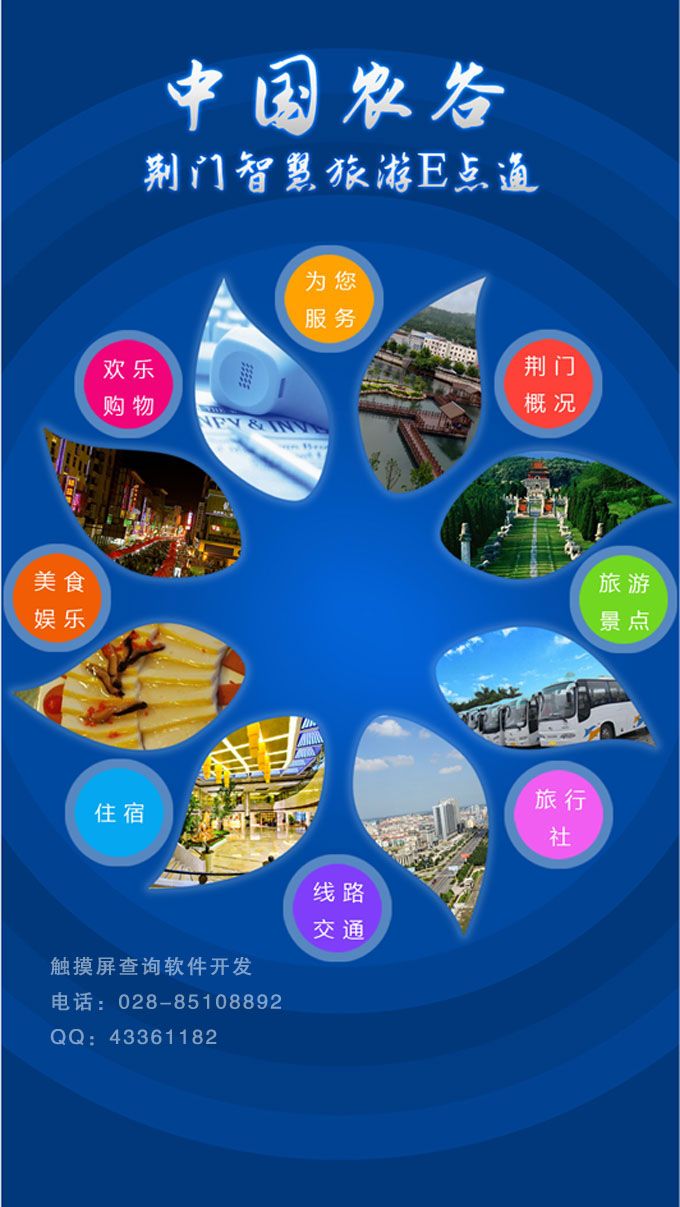Select the 荆门概况 circle
Image resolution: width=680 pixels, height=1207 pixels.
click(x=548, y=385)
